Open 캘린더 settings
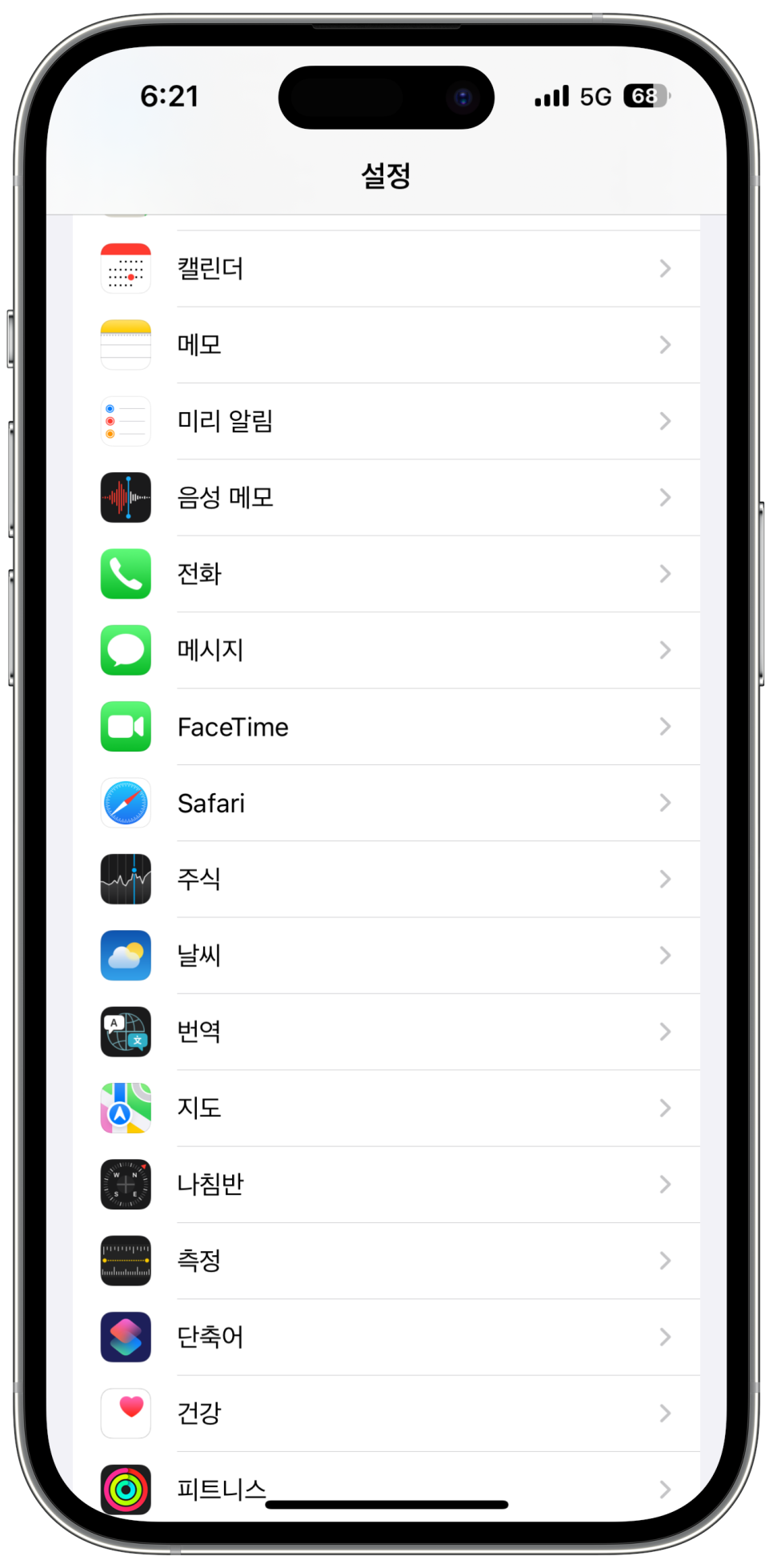This screenshot has width=773, height=1568. (x=386, y=269)
